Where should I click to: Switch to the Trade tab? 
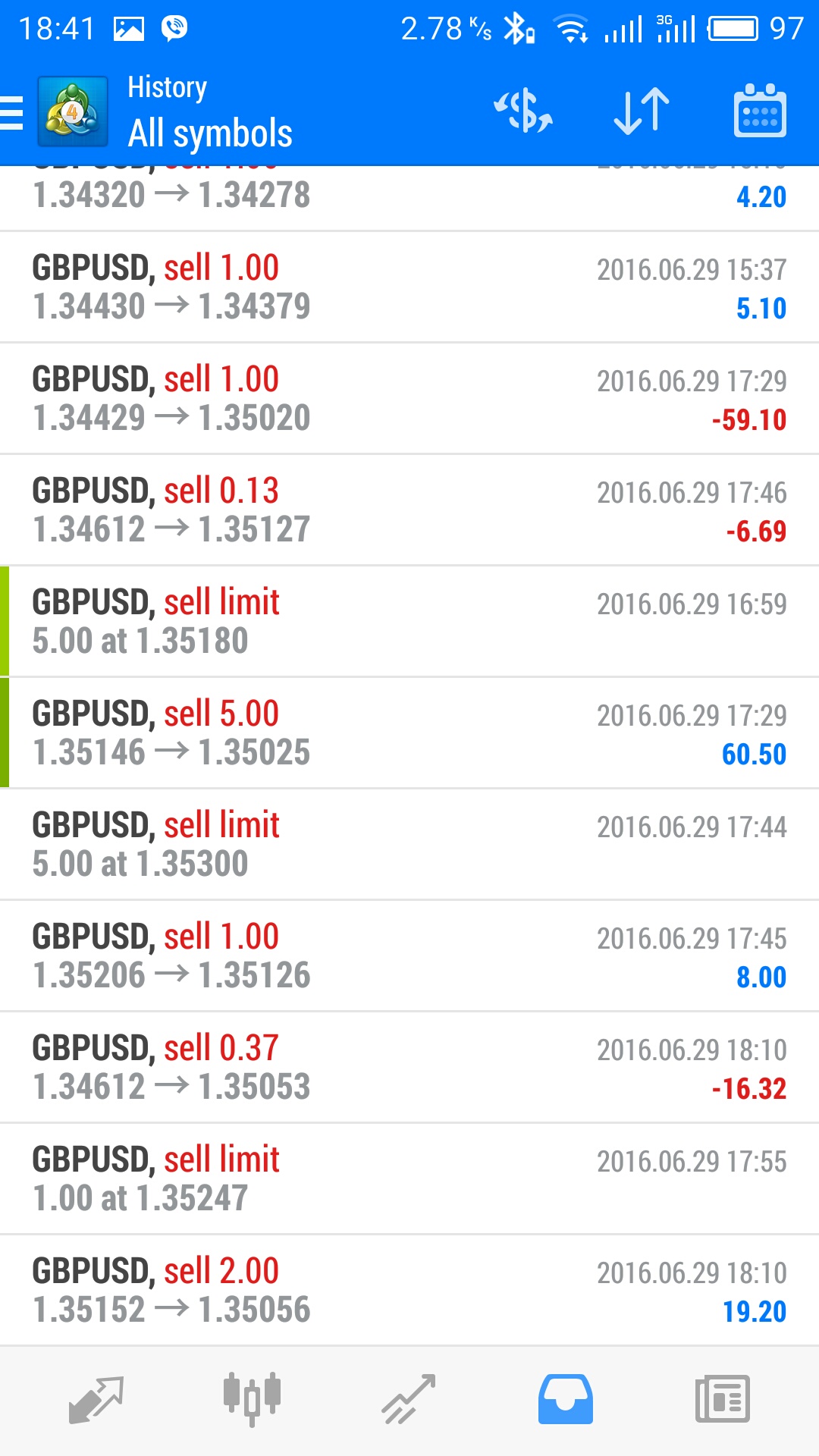point(409,1399)
